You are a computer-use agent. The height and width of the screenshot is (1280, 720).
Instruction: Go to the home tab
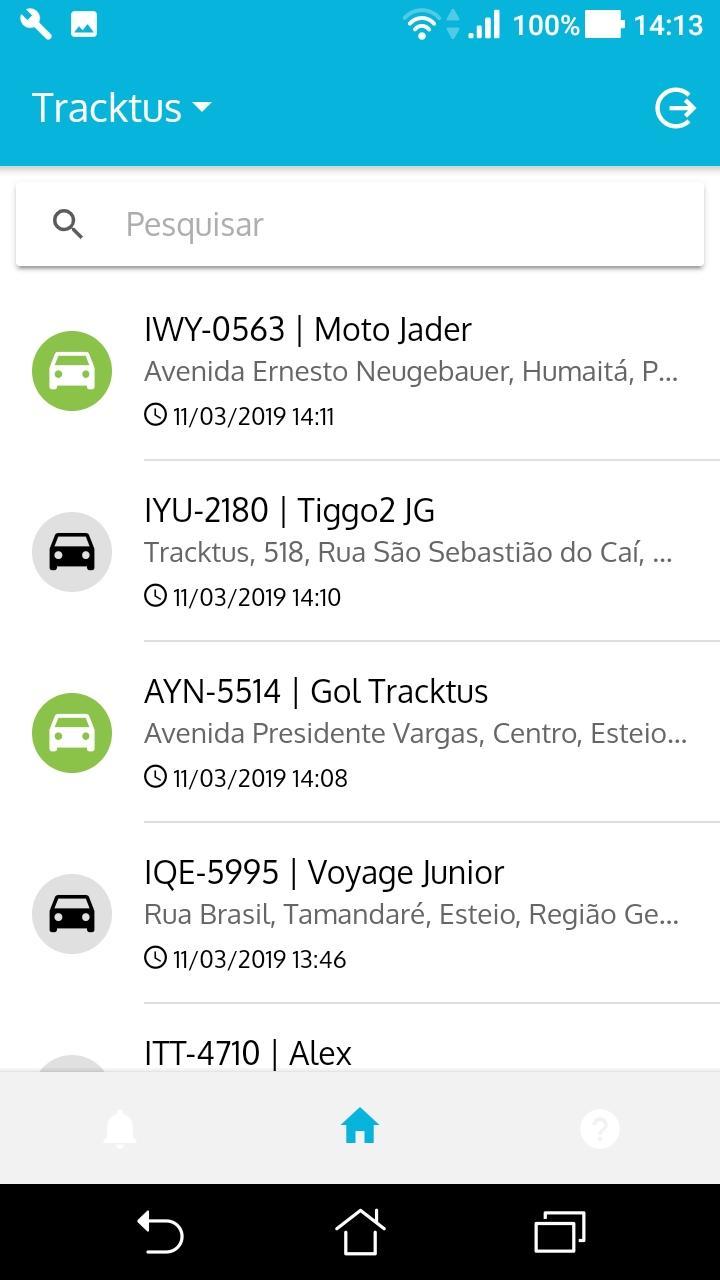[x=360, y=1127]
